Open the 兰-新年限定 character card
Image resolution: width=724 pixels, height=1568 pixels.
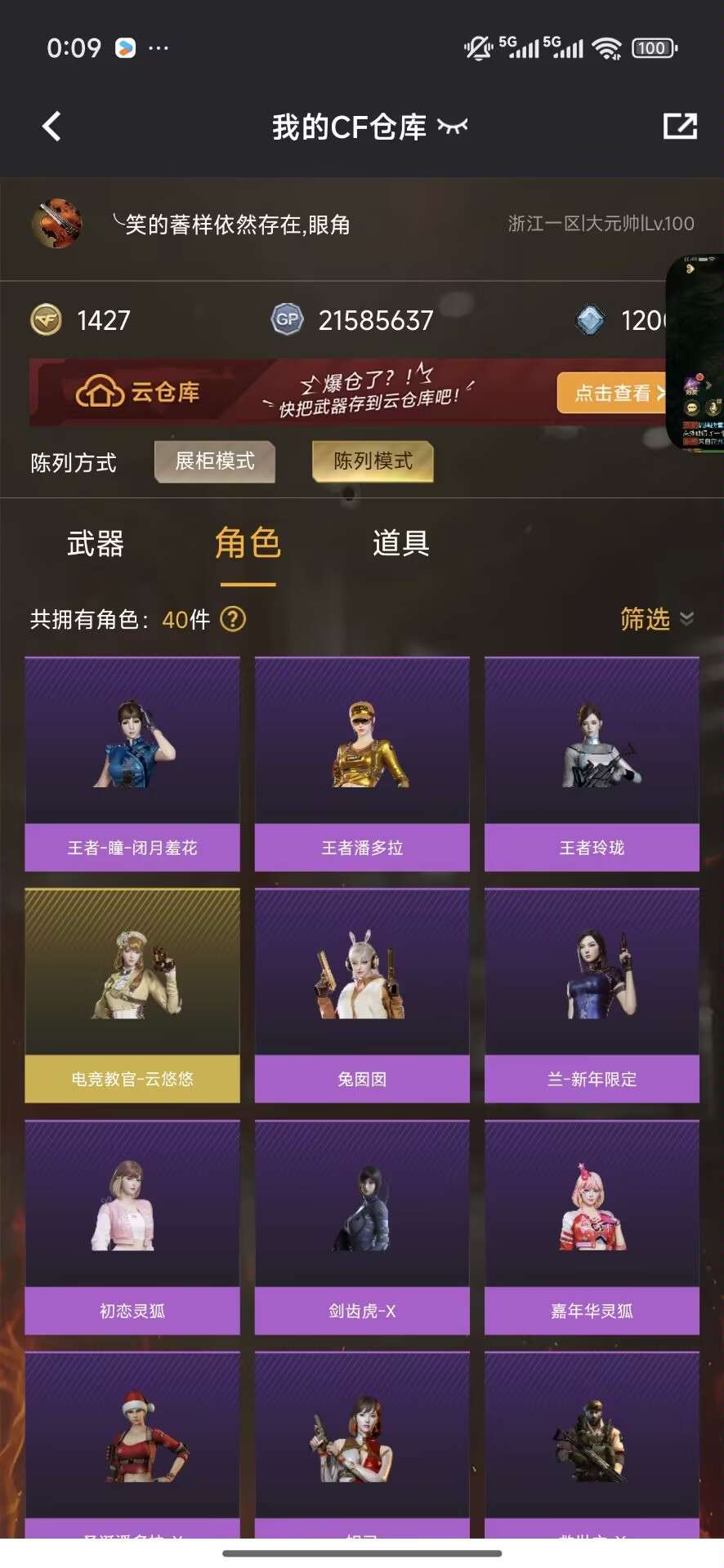tap(592, 995)
